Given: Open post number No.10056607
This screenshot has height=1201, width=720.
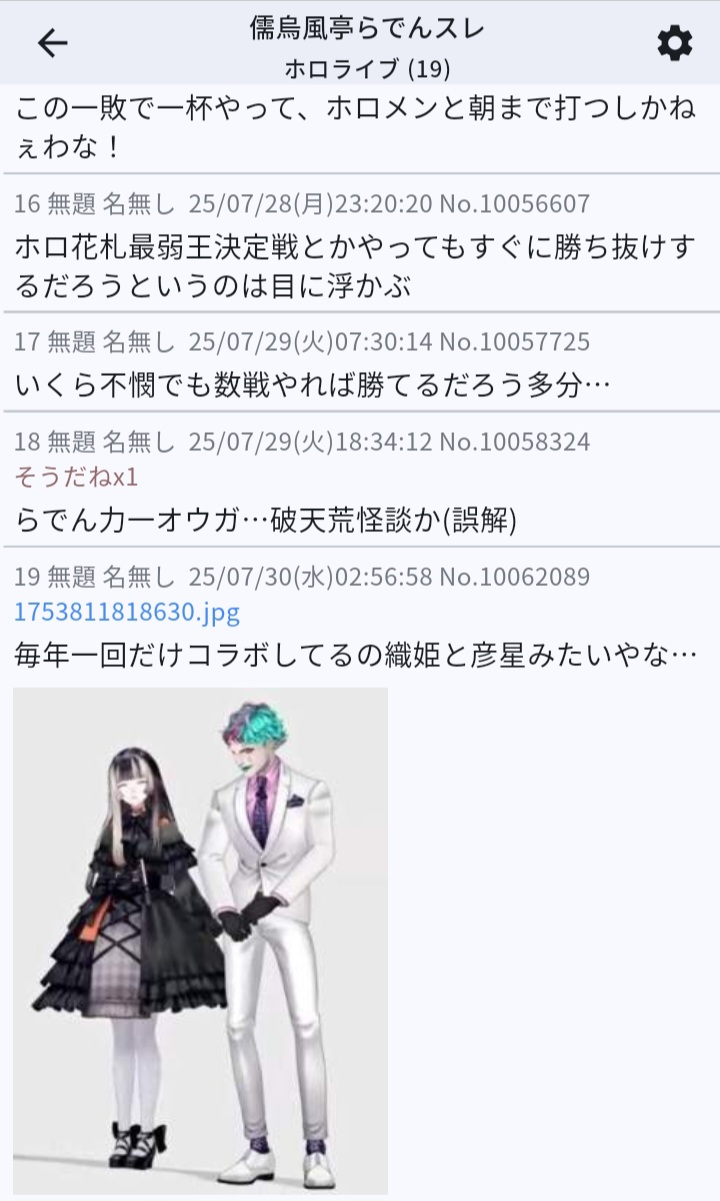Looking at the screenshot, I should 514,204.
